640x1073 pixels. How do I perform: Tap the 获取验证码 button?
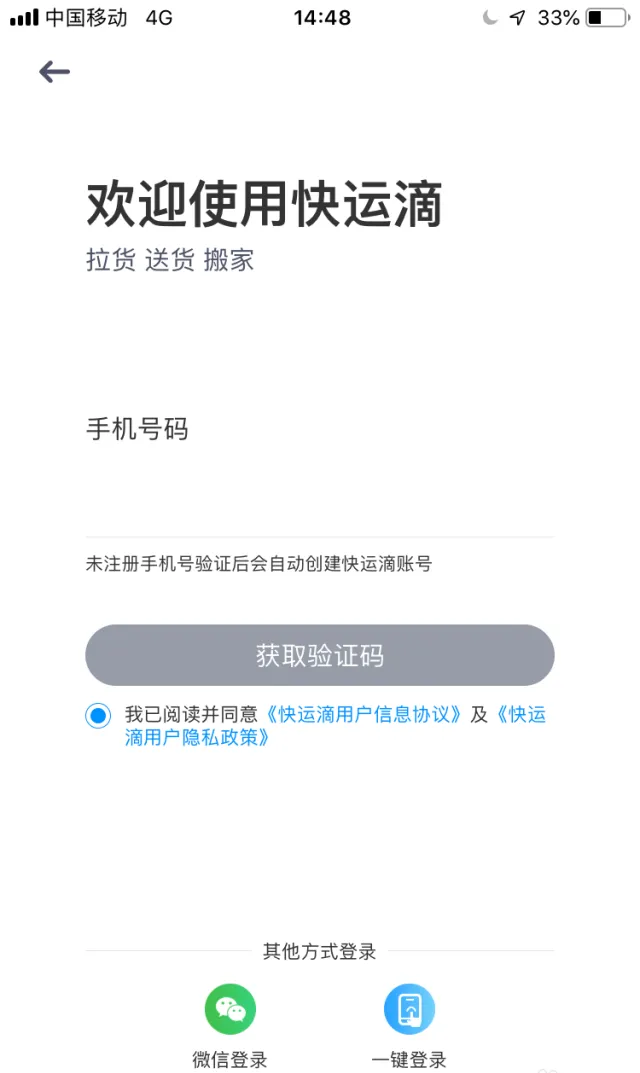pyautogui.click(x=319, y=656)
